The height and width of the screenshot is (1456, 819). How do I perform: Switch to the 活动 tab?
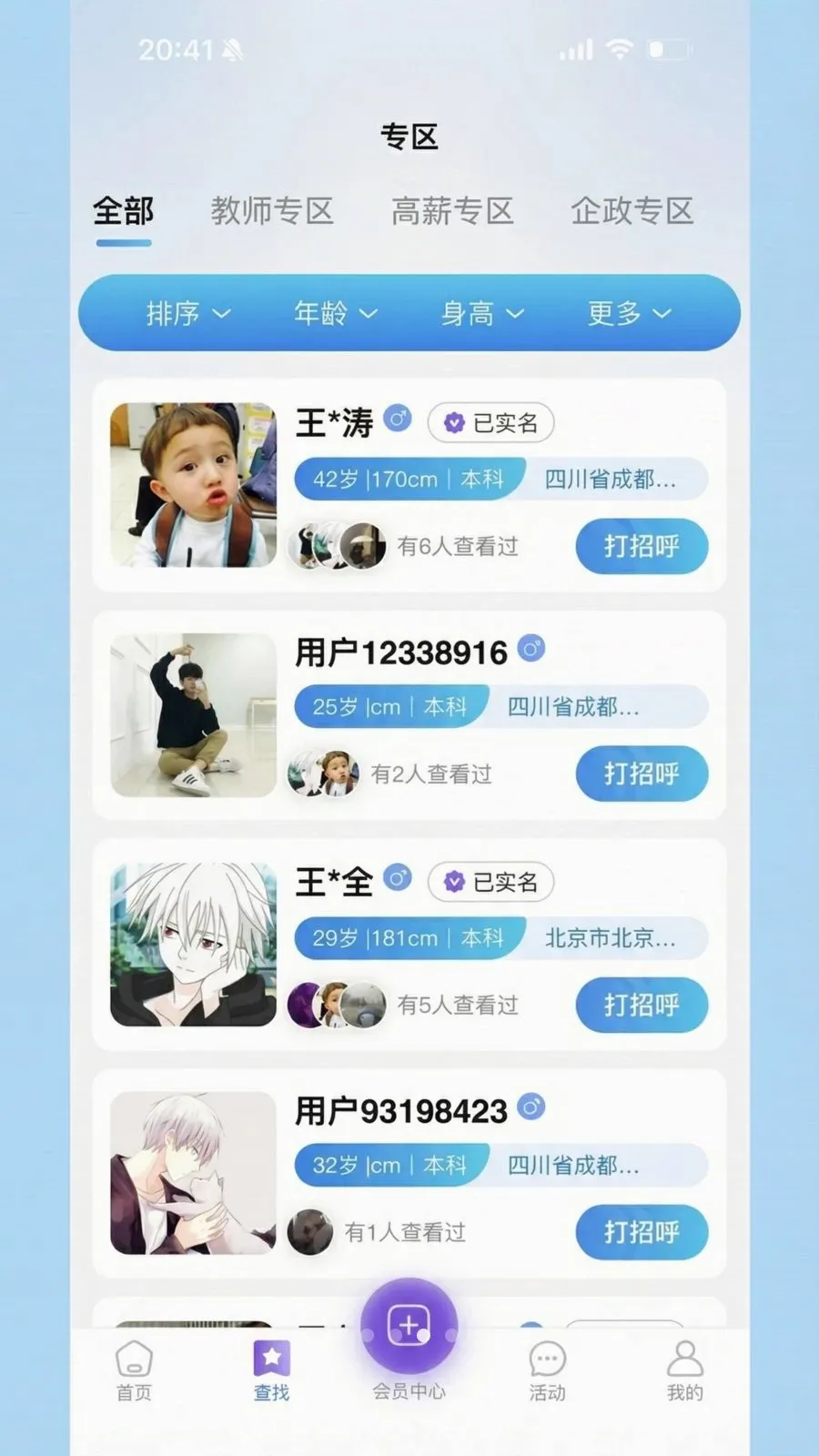click(x=547, y=1370)
